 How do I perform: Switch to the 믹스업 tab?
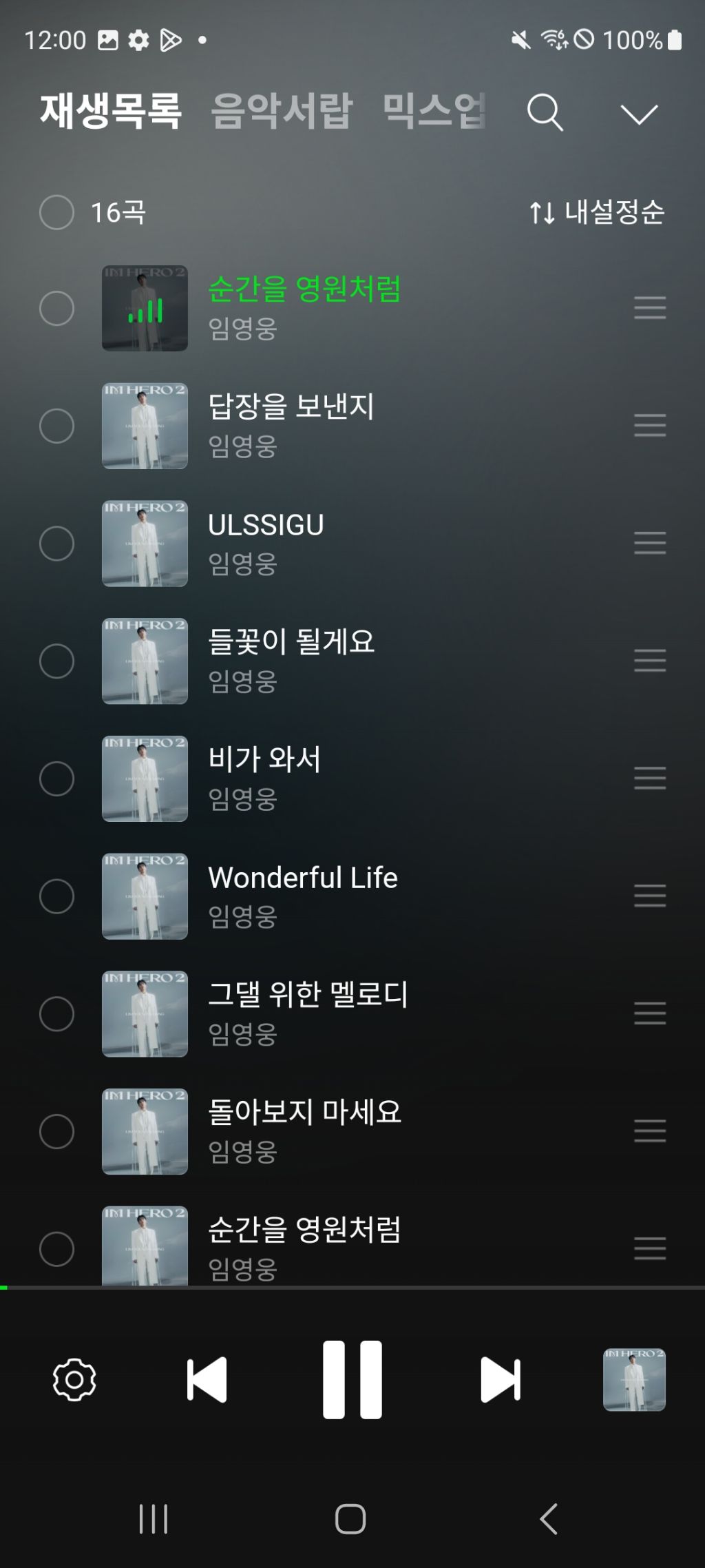(x=434, y=111)
